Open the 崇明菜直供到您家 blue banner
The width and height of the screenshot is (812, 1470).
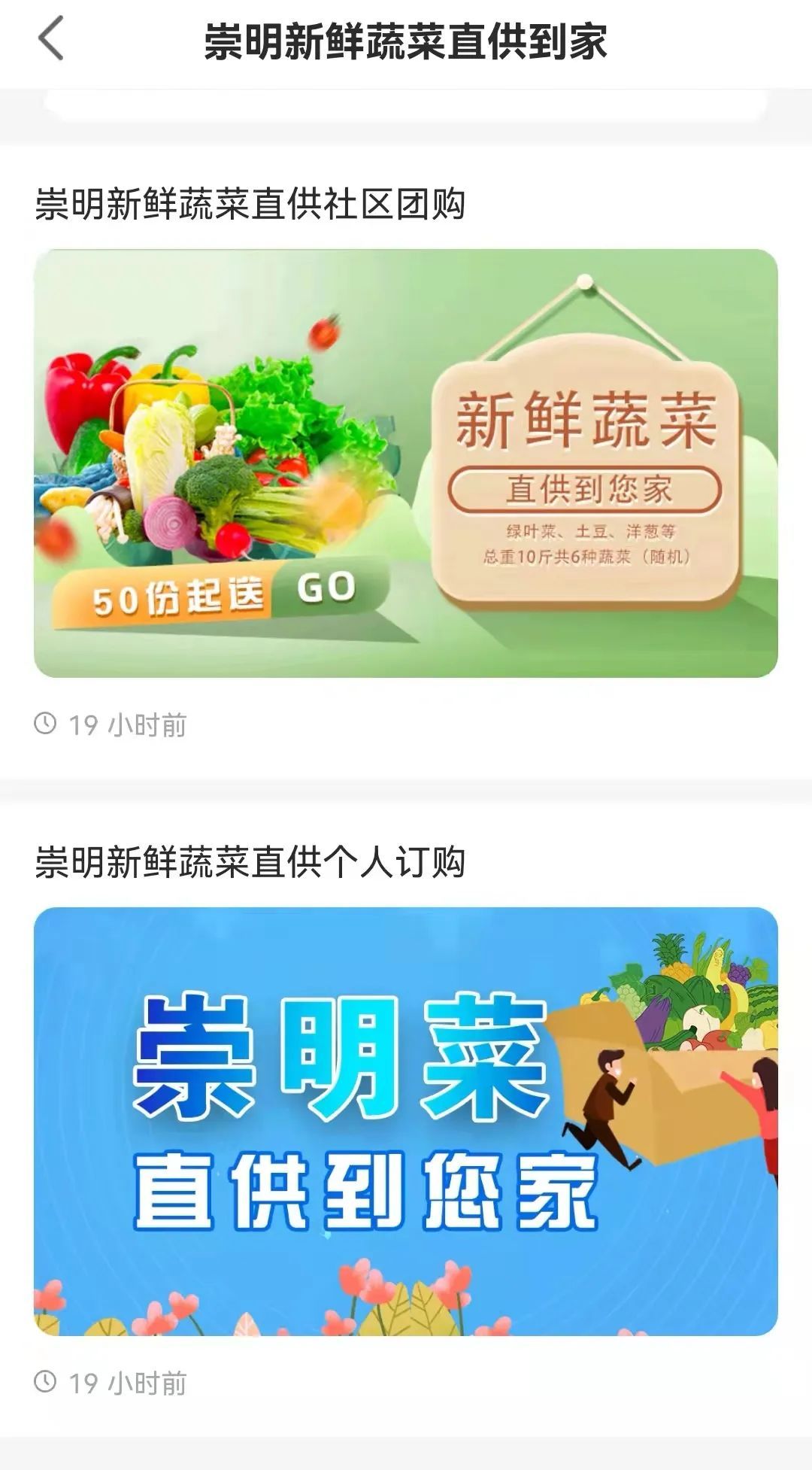[406, 1121]
